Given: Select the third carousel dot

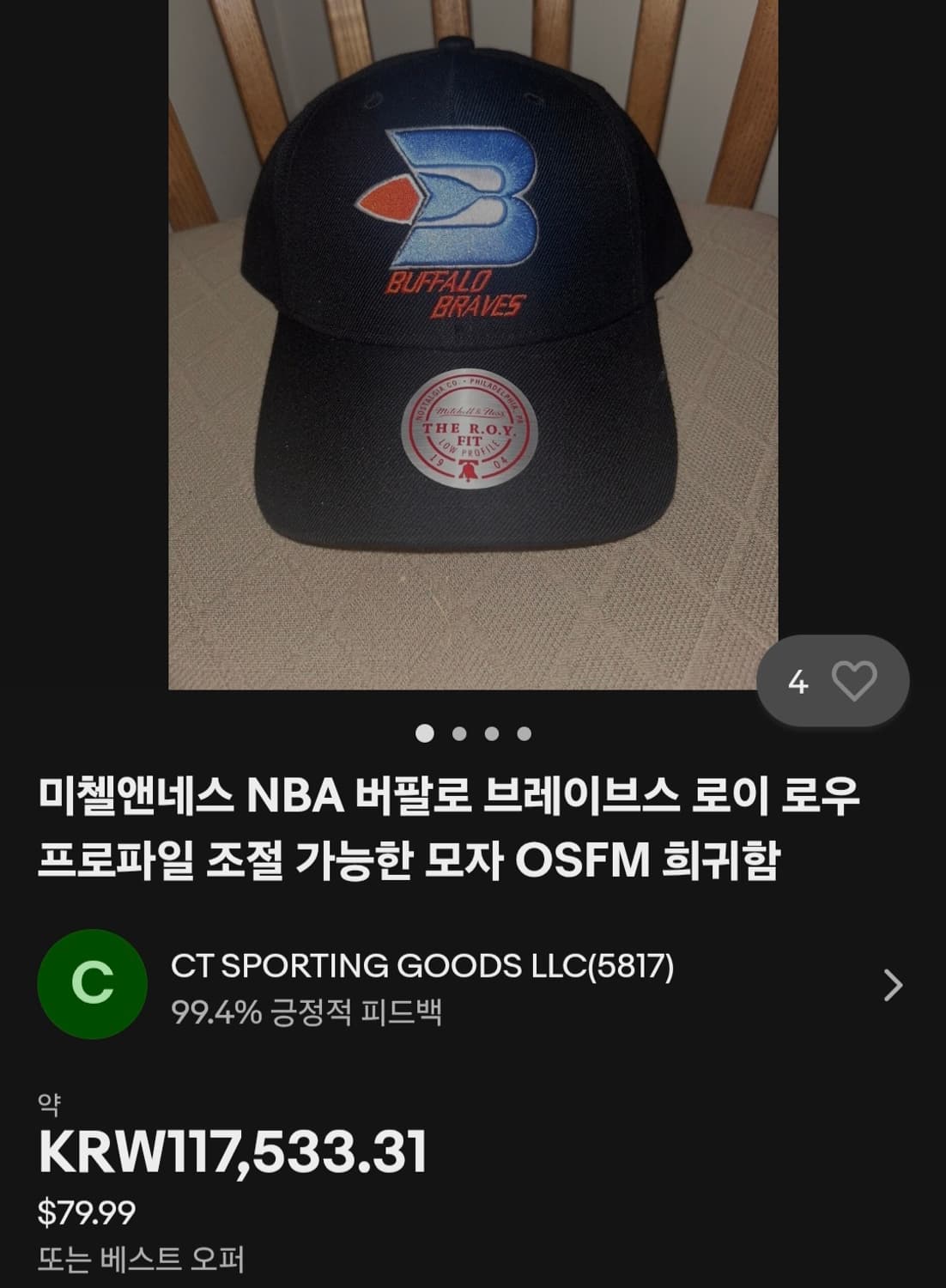Looking at the screenshot, I should point(489,734).
